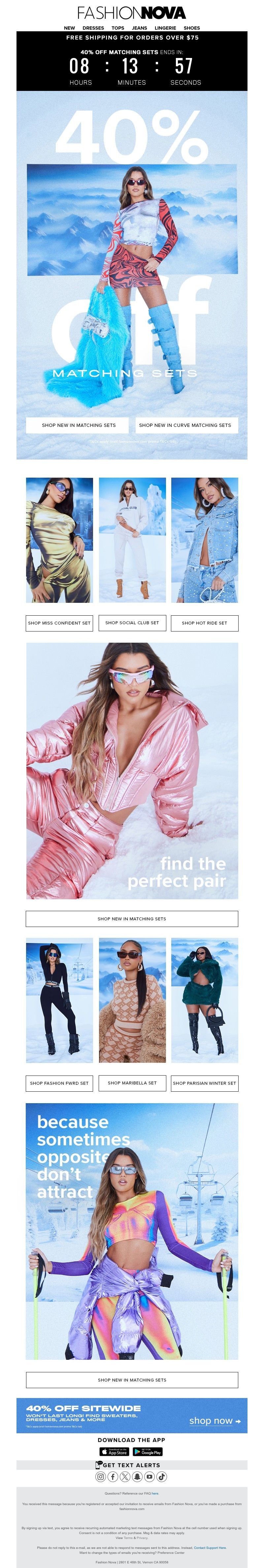Open Fashion Nova's TikTok profile

click(162, 1477)
